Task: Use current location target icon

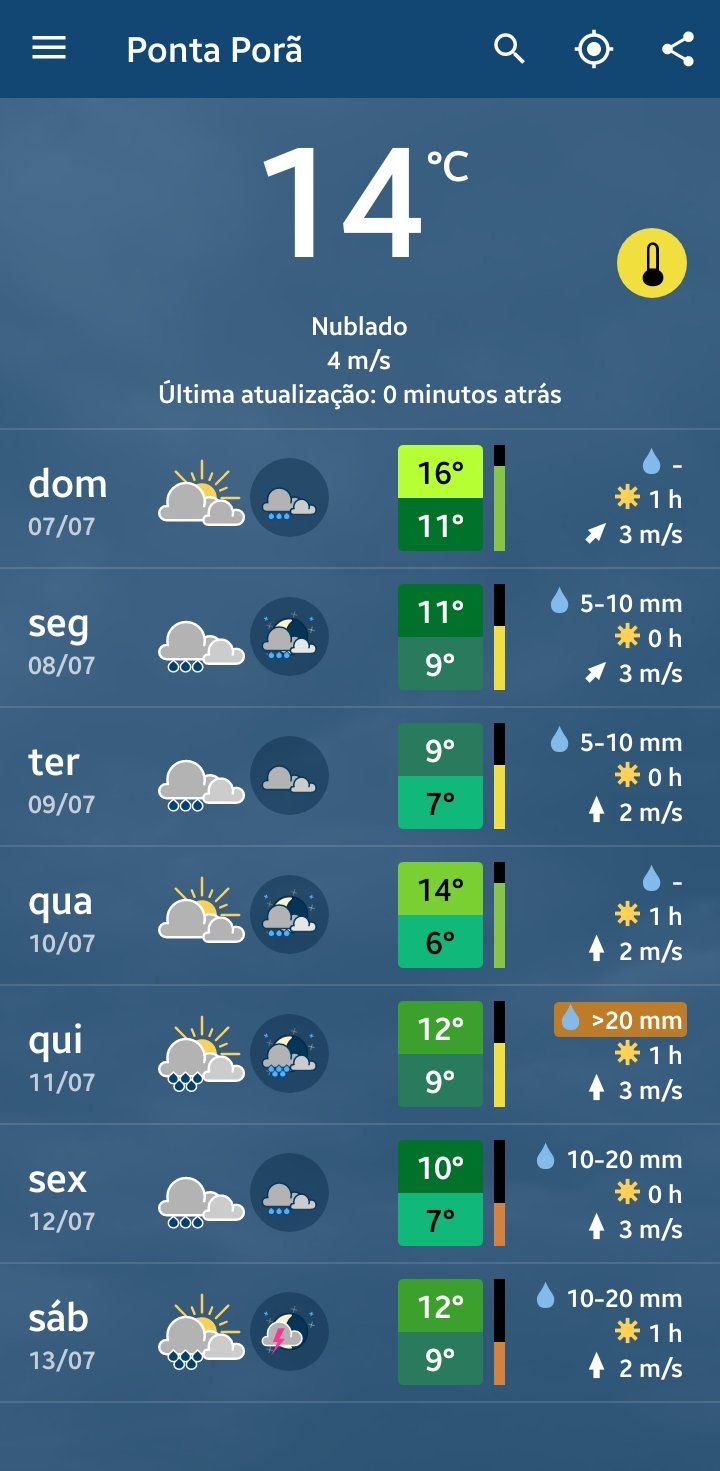Action: pos(594,49)
